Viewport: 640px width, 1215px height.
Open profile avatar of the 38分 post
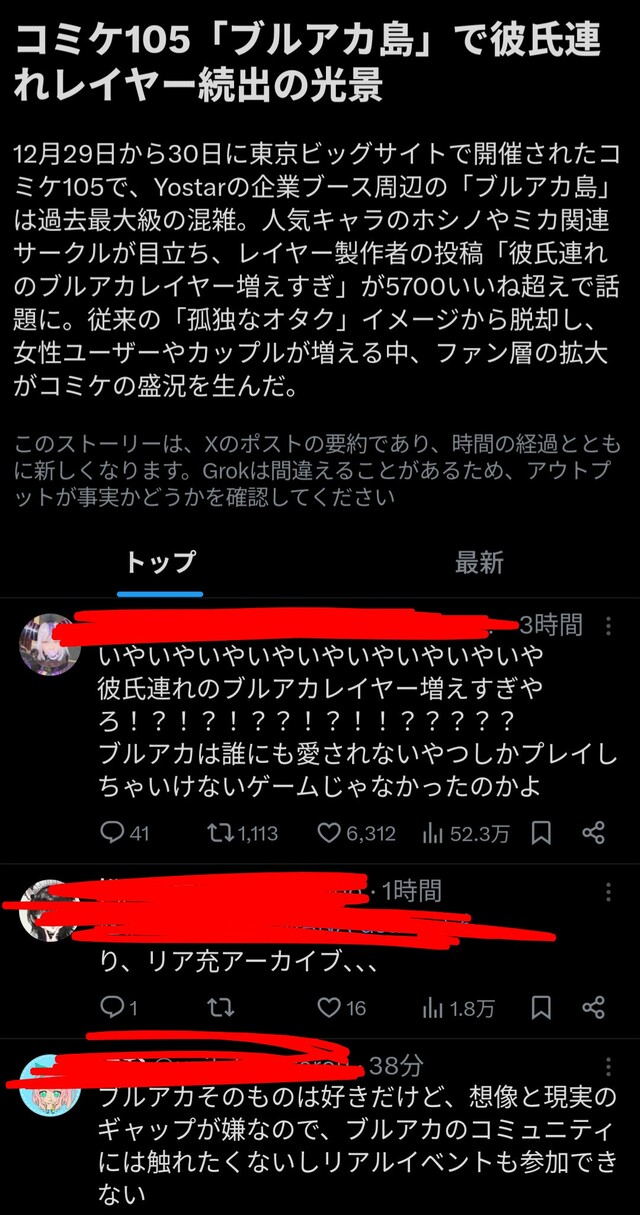49,1085
